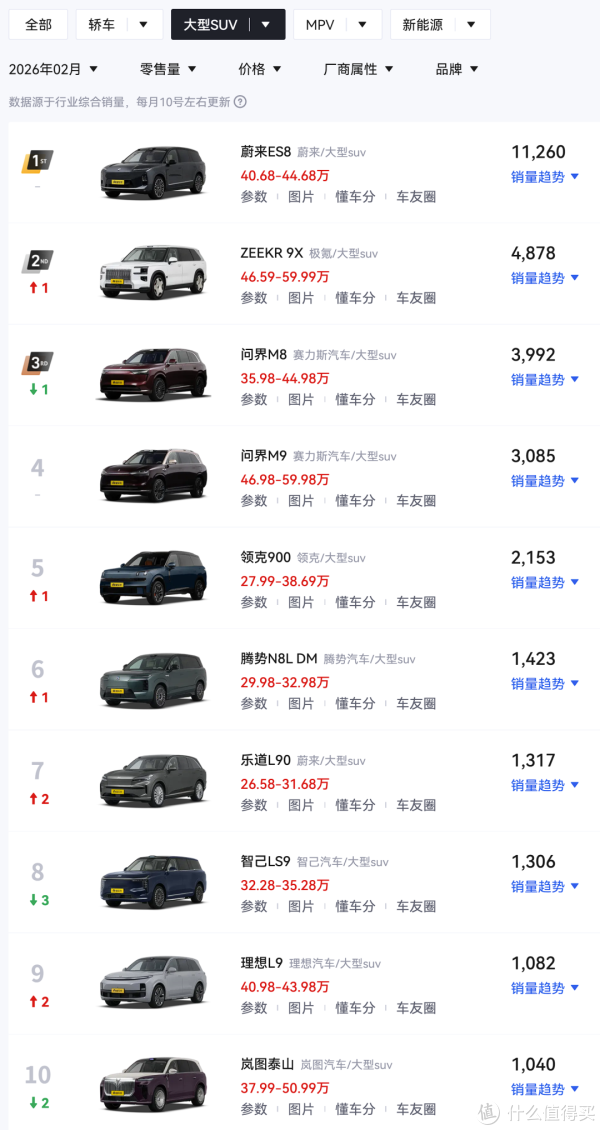Check 懂车分 for 领克900

355,602
